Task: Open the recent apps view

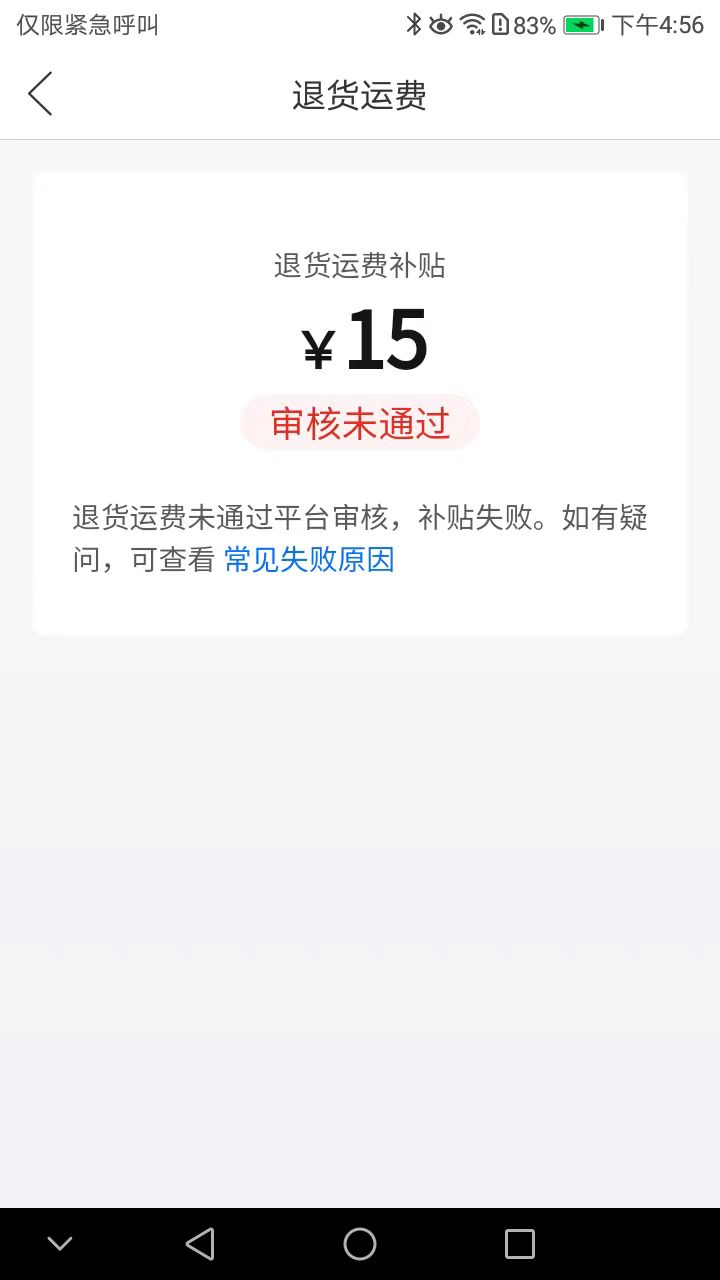Action: (520, 1244)
